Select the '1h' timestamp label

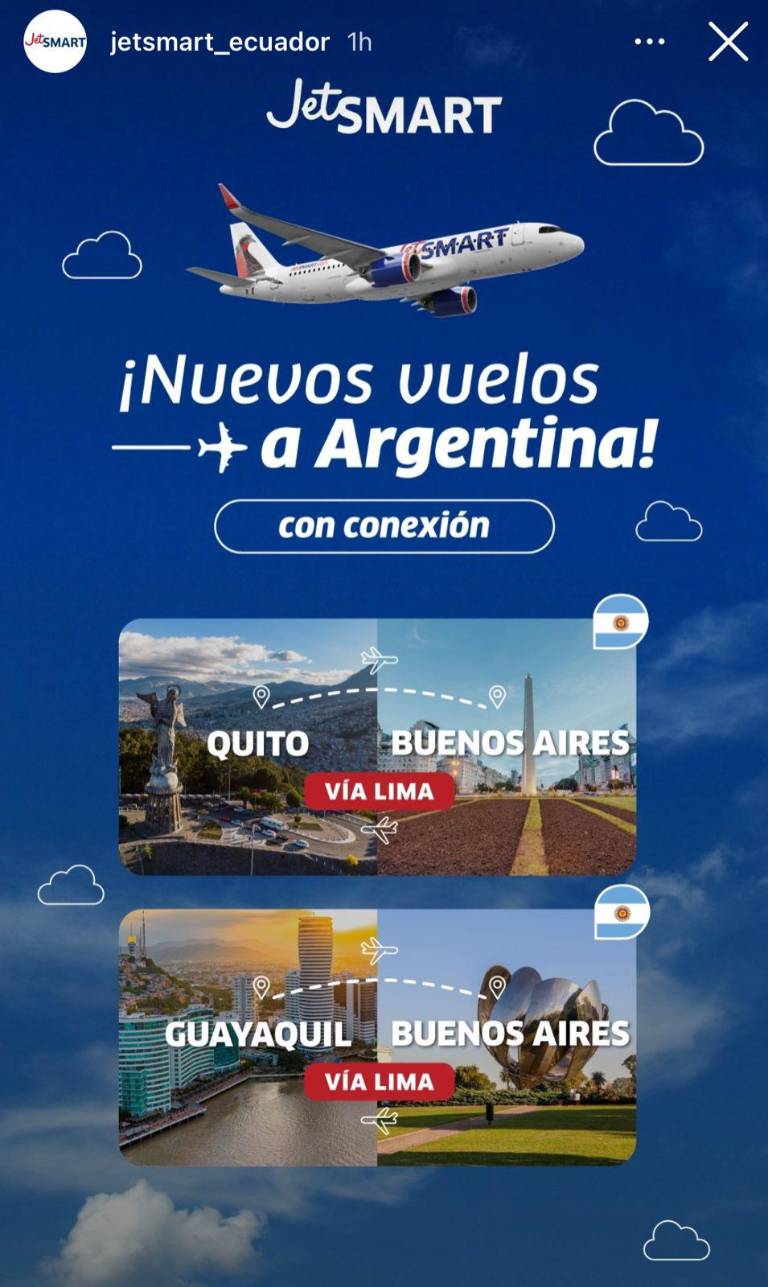pos(358,42)
